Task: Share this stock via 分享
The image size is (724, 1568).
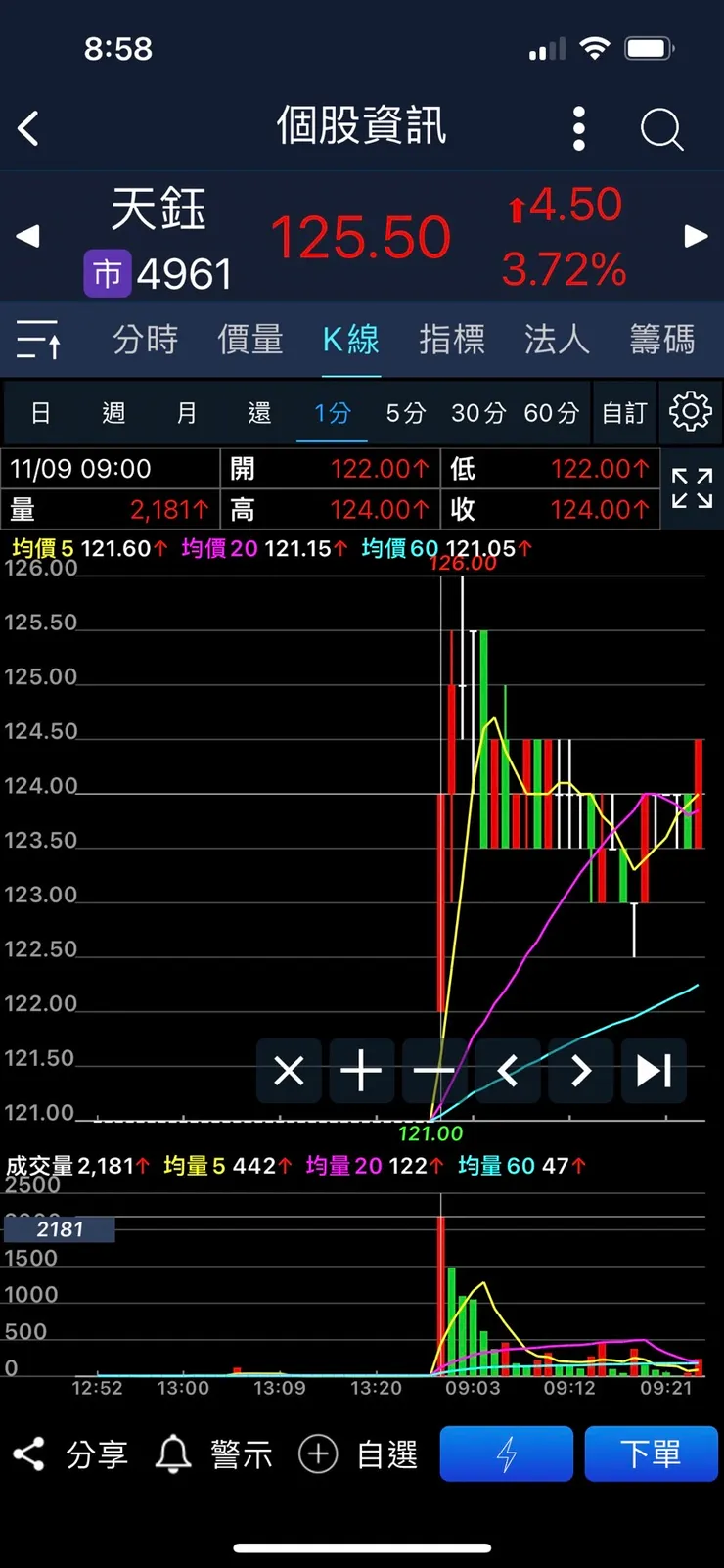Action: (x=70, y=1454)
